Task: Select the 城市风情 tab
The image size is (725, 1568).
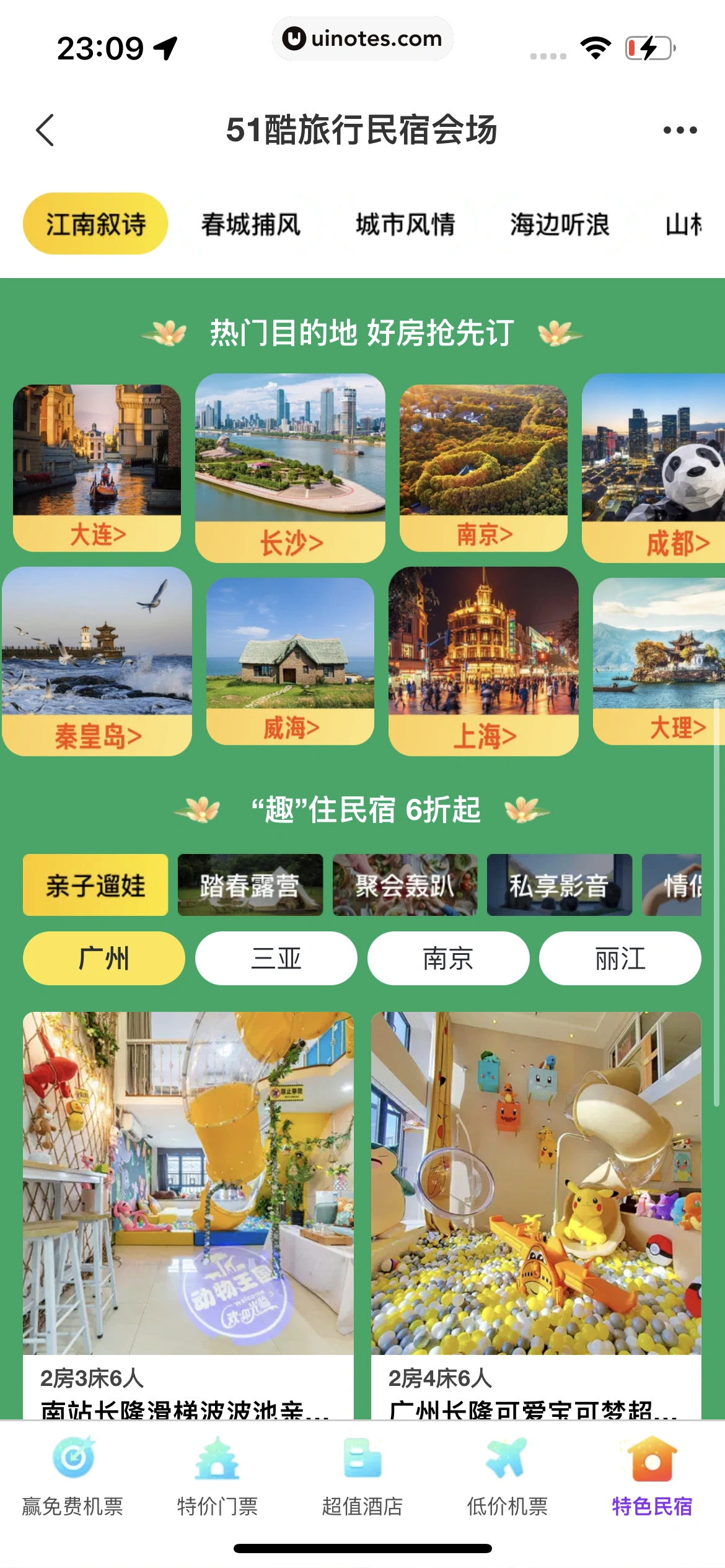Action: [x=405, y=224]
